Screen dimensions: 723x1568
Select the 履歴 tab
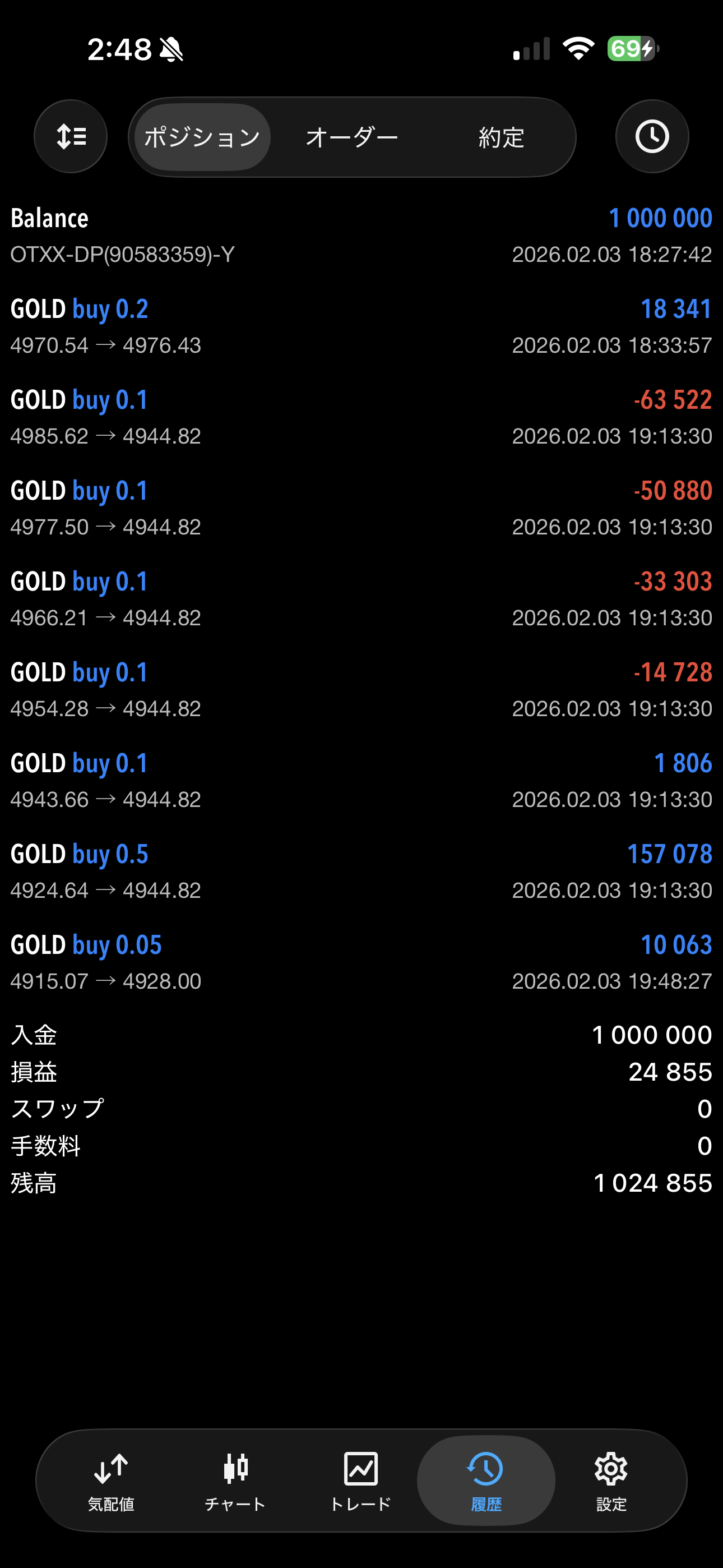click(486, 1481)
